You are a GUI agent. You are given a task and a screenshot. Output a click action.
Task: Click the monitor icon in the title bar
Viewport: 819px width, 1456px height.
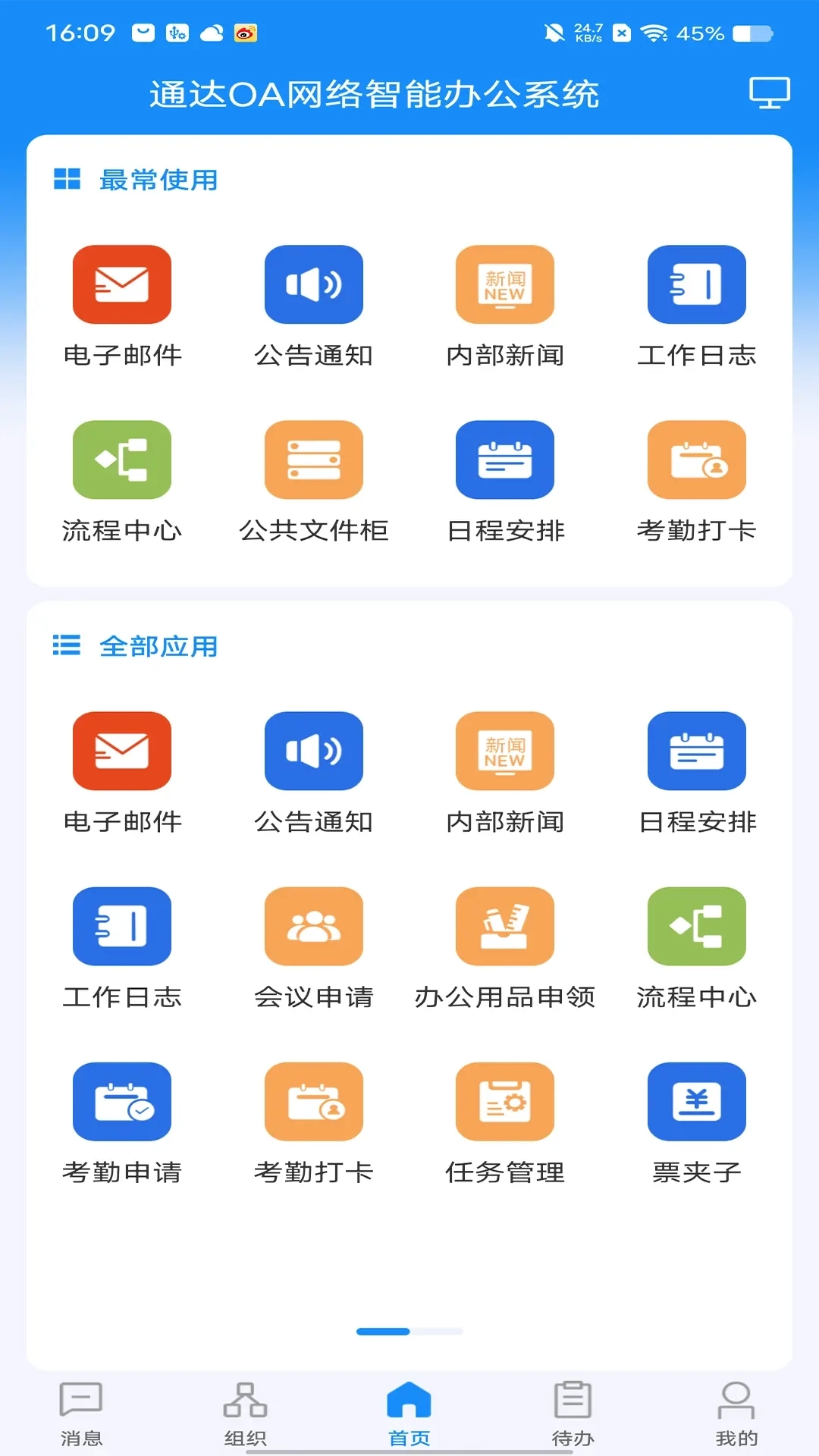768,93
